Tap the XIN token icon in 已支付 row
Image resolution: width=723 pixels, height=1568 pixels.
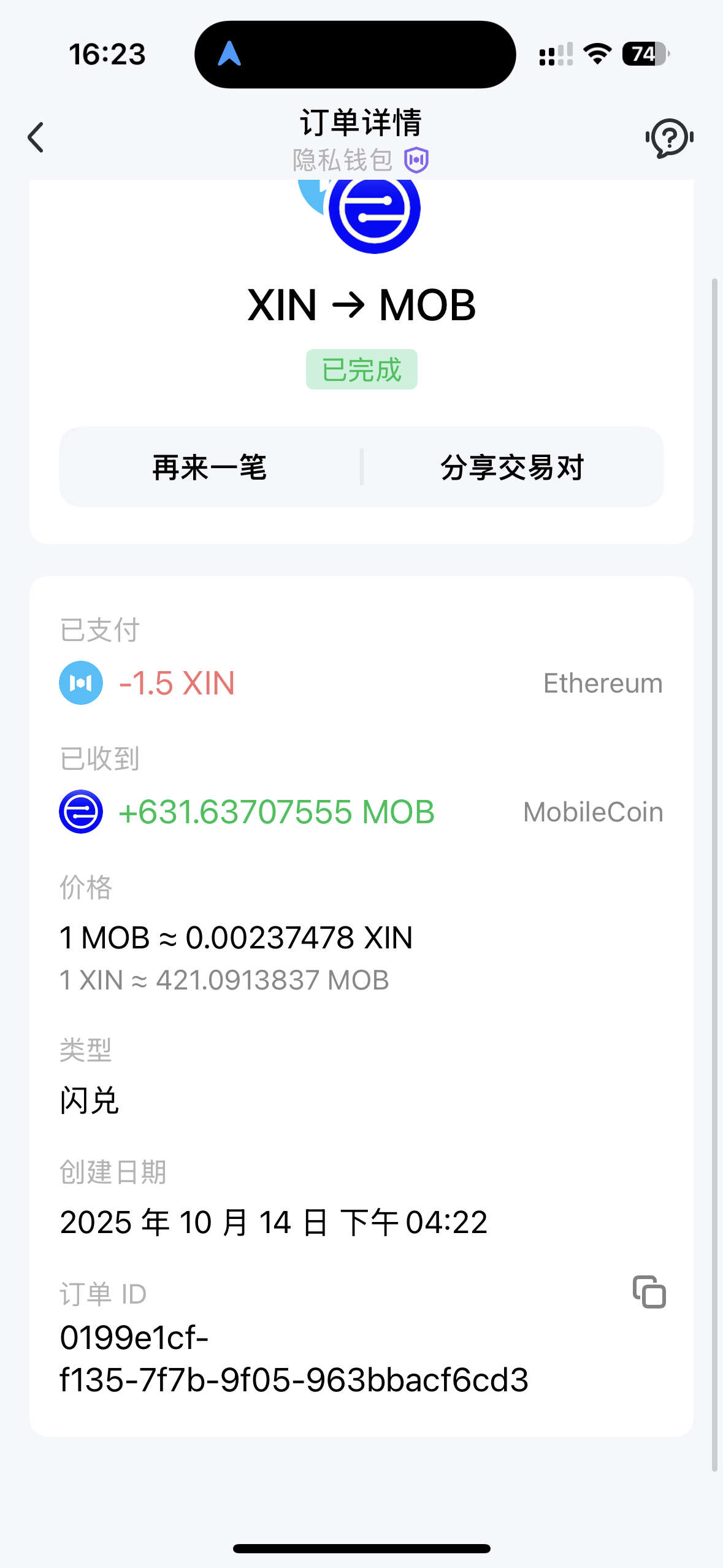coord(80,682)
